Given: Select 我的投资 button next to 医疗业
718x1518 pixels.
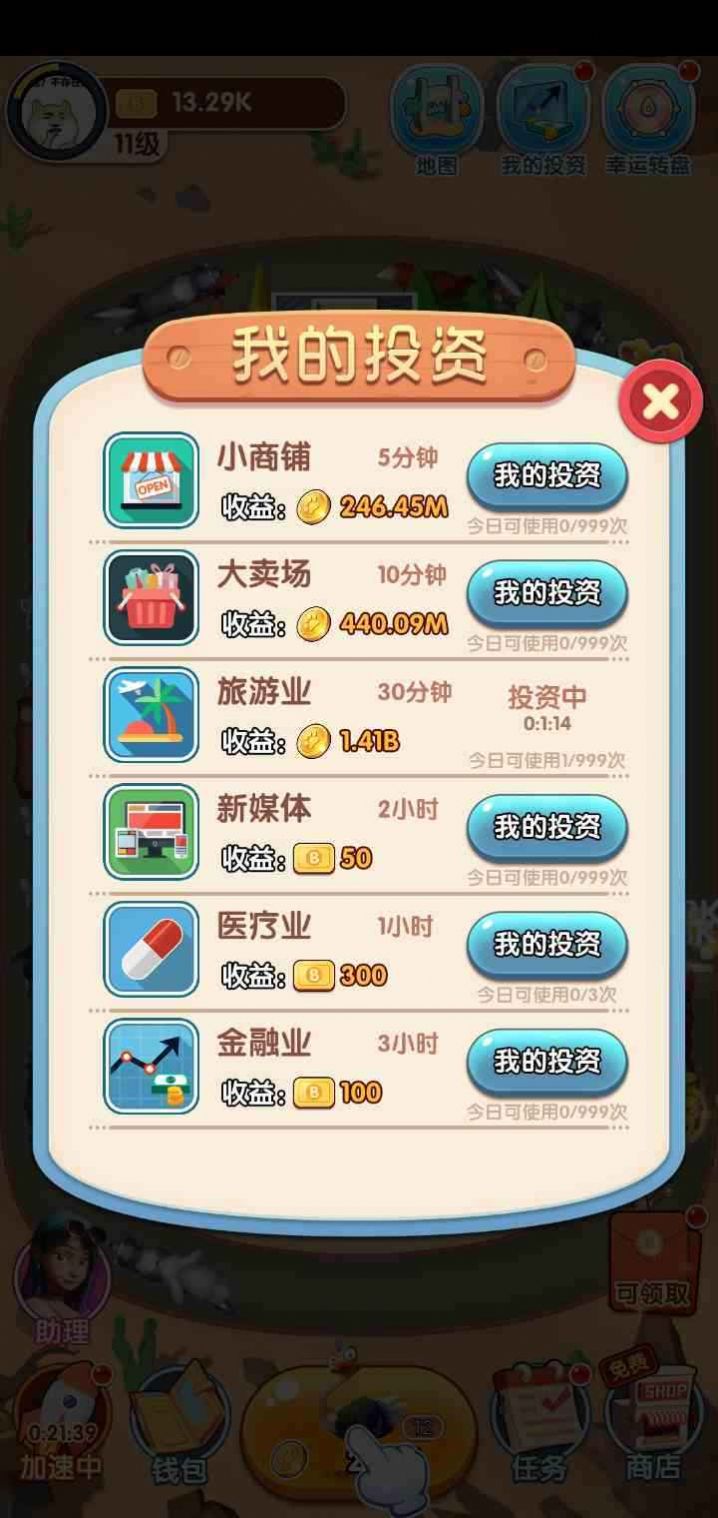Looking at the screenshot, I should (x=547, y=944).
